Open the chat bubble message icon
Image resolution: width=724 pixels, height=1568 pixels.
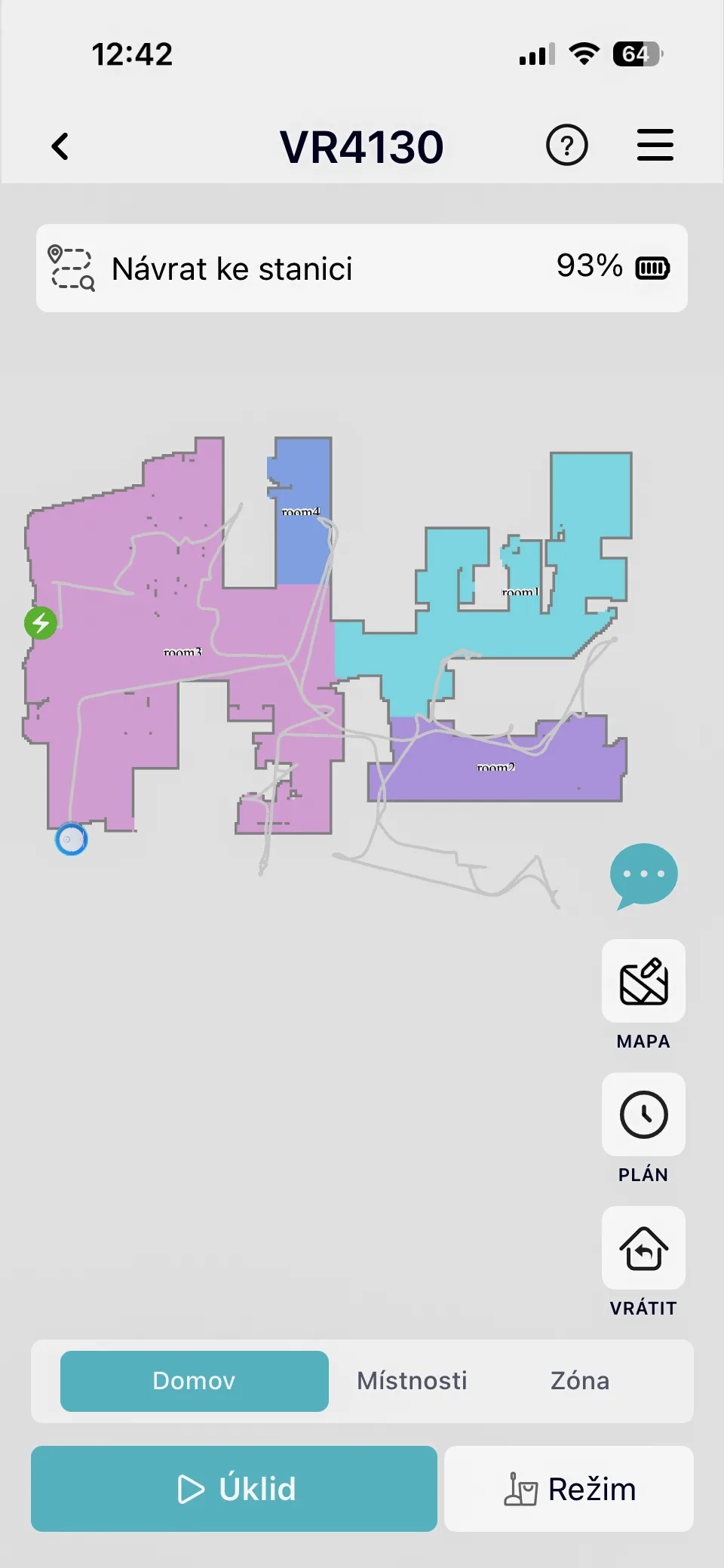pos(643,875)
